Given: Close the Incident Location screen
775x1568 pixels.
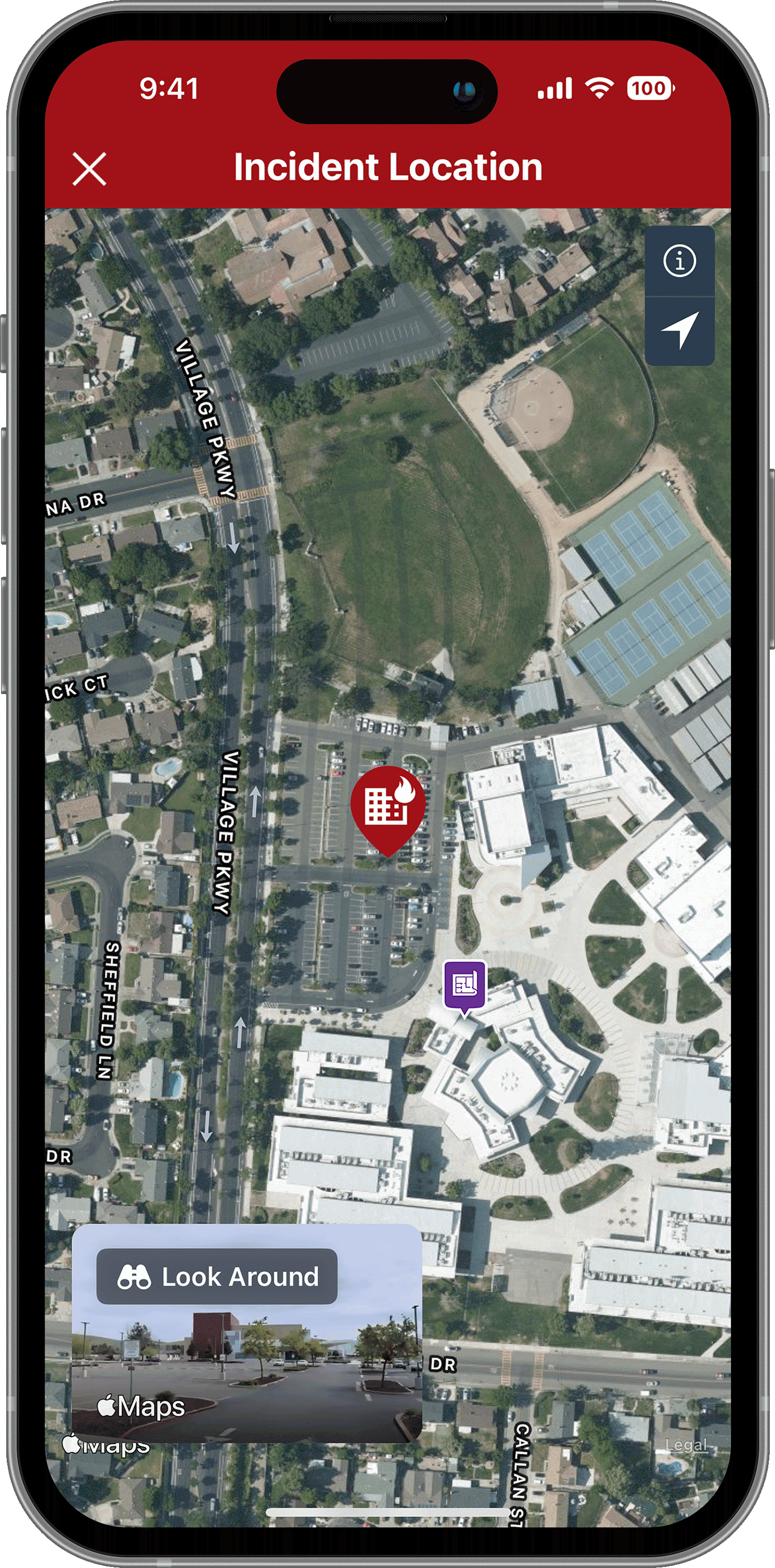Looking at the screenshot, I should click(89, 168).
